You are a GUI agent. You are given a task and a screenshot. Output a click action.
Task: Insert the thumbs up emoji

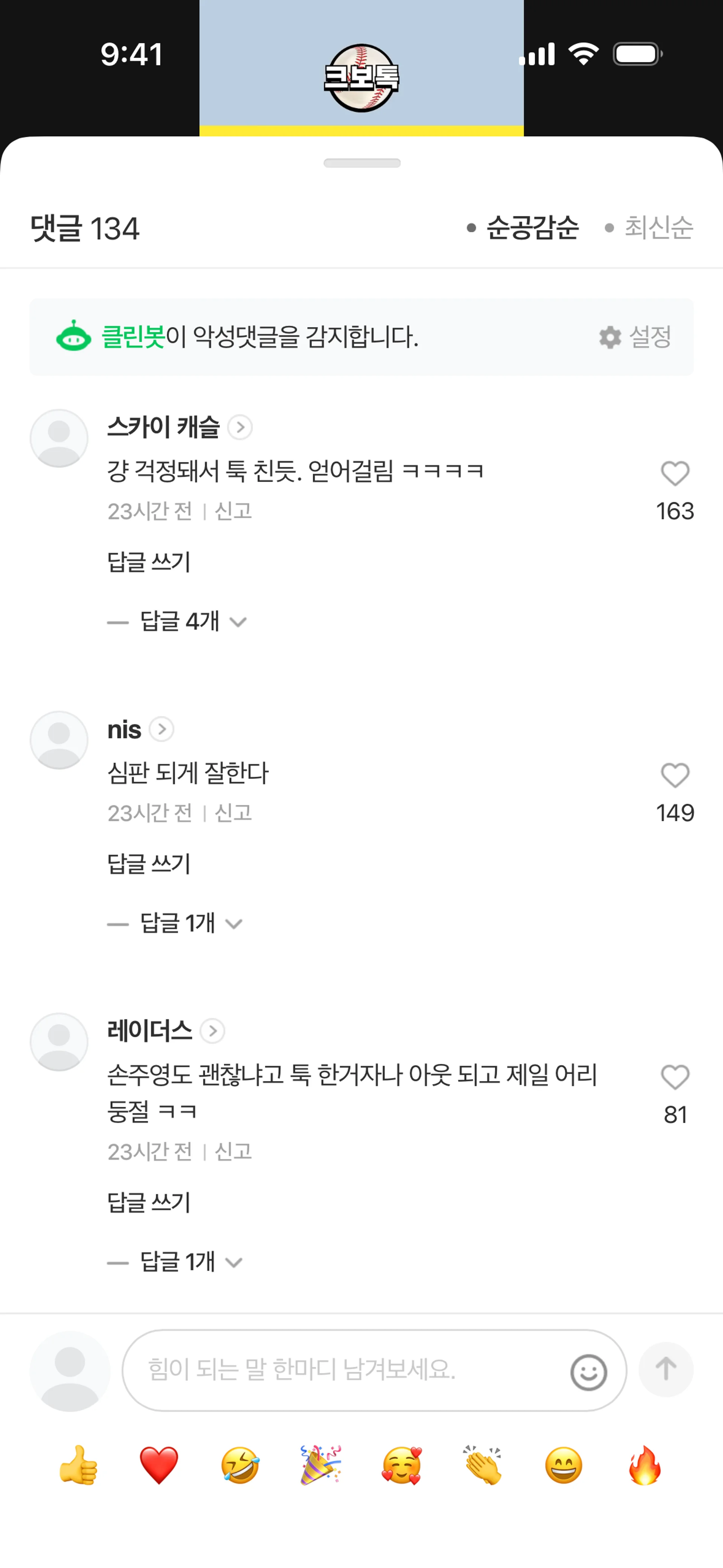click(78, 1465)
